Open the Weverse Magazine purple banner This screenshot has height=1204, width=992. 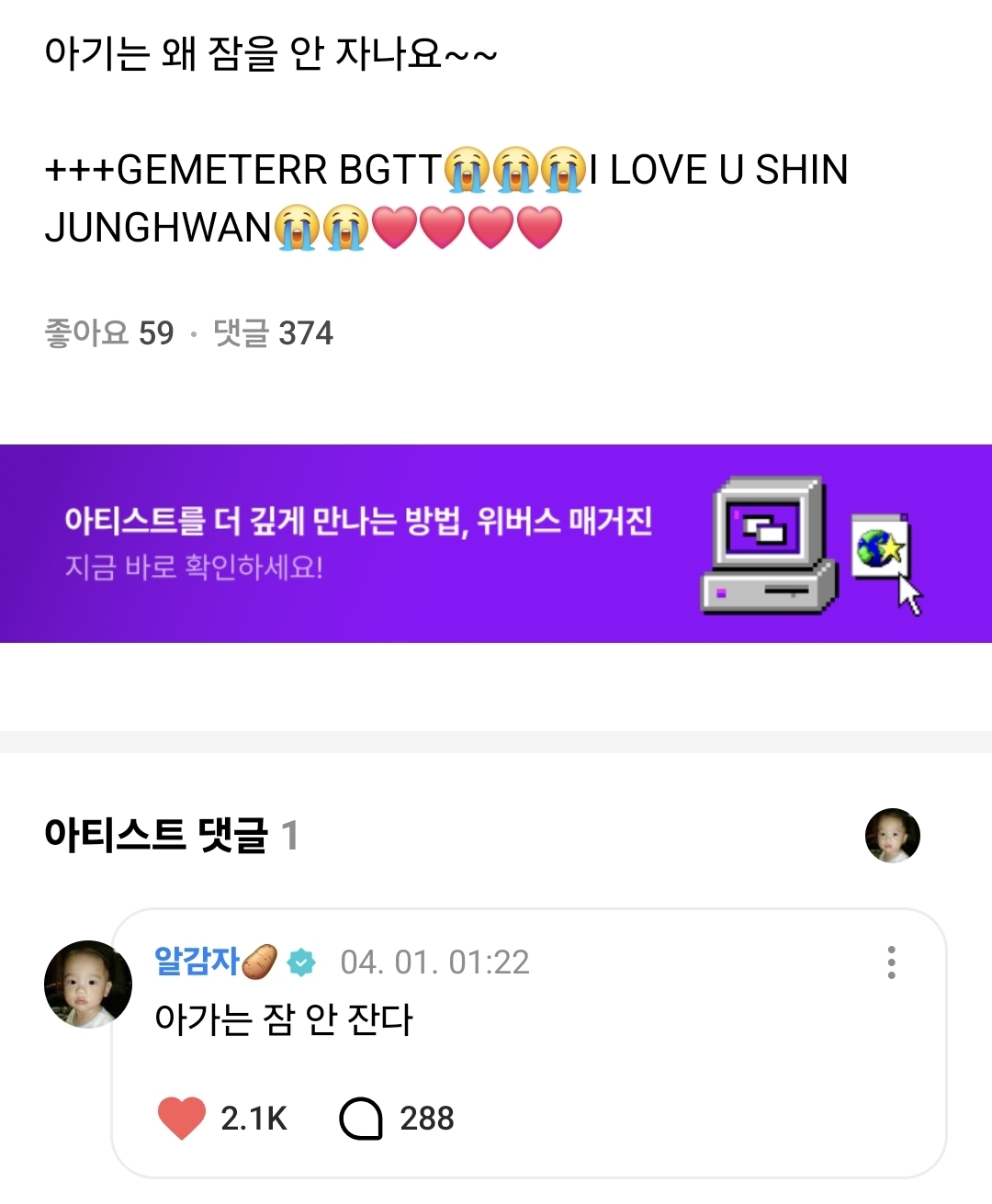(496, 544)
